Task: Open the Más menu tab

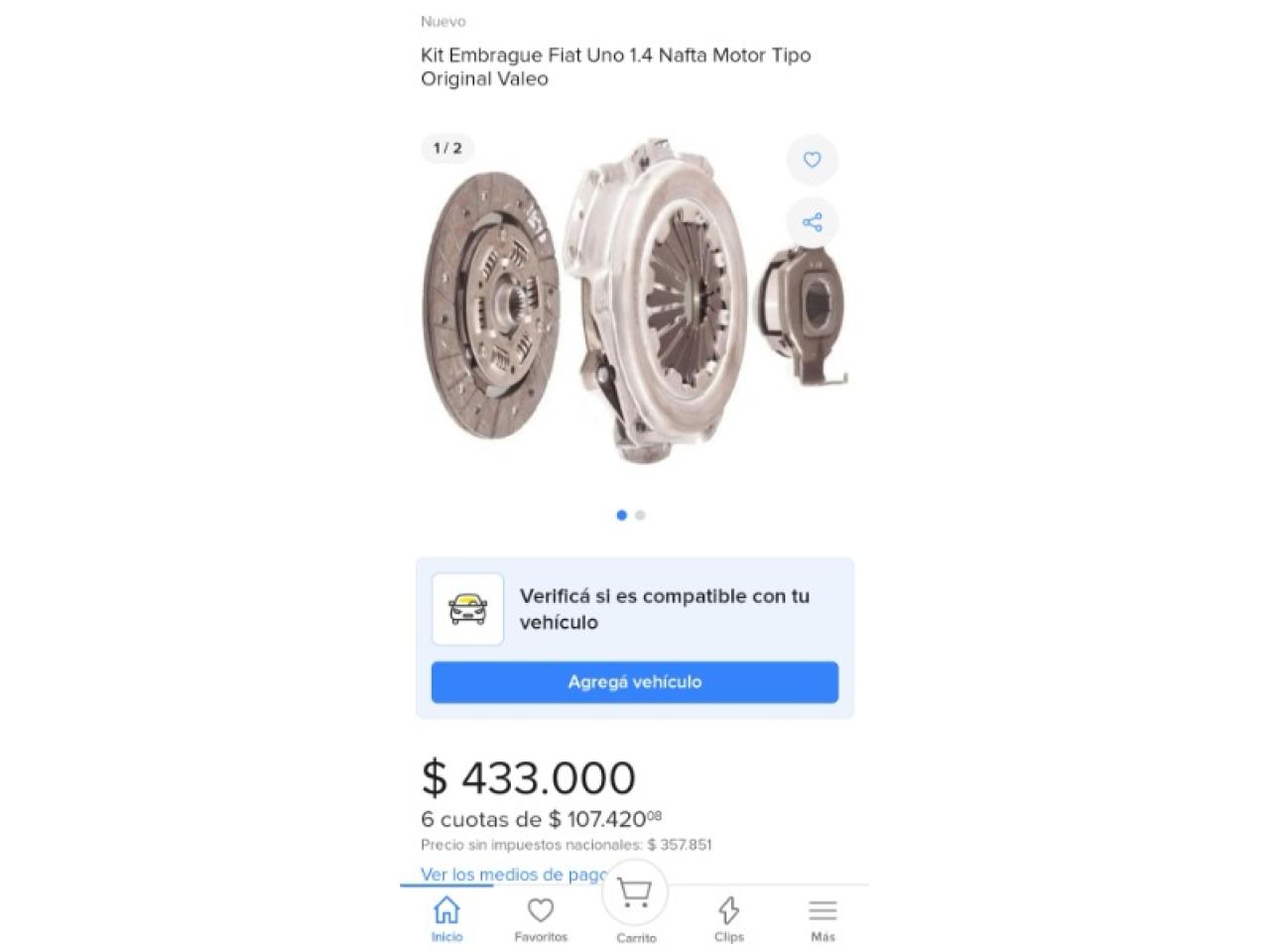Action: [x=823, y=918]
